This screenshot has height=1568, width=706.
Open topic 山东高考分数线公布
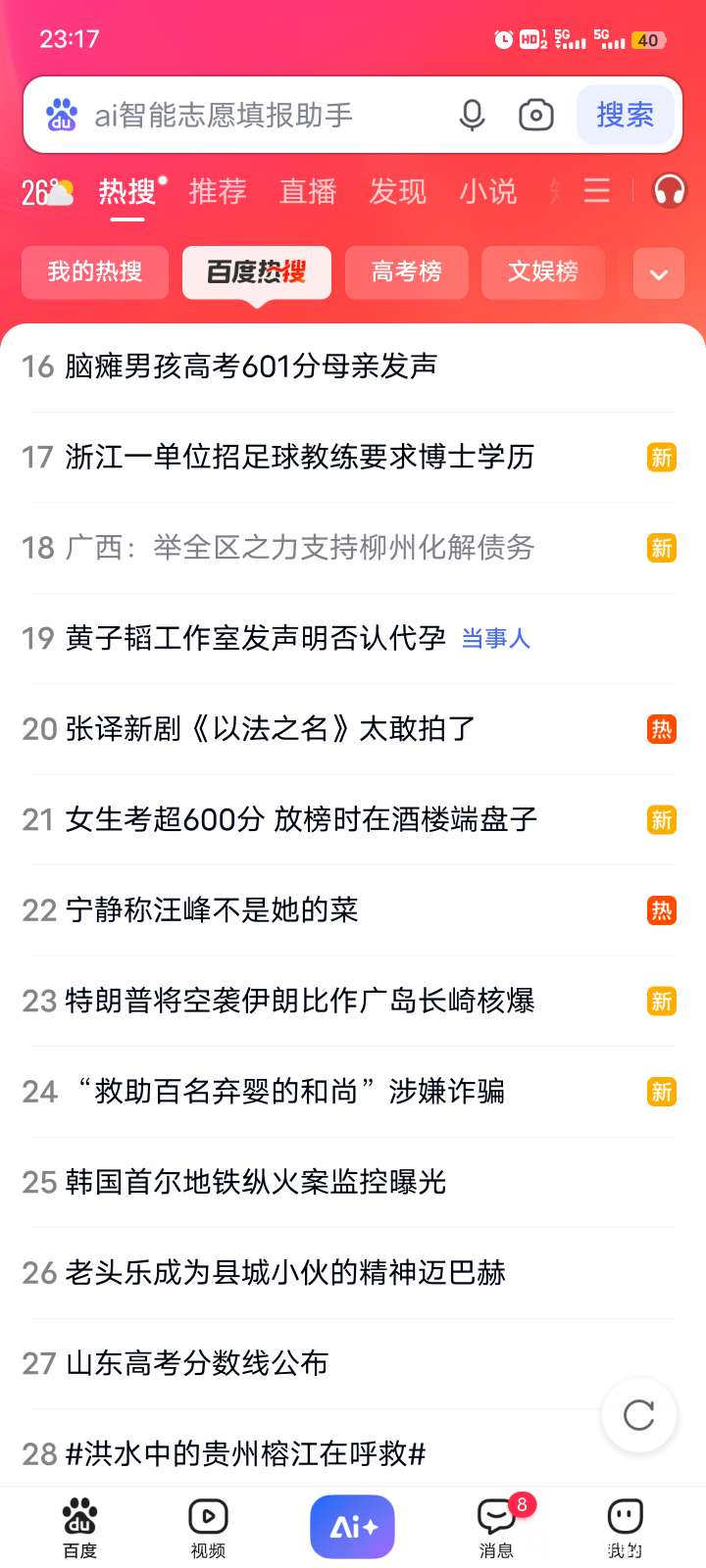(x=196, y=1363)
